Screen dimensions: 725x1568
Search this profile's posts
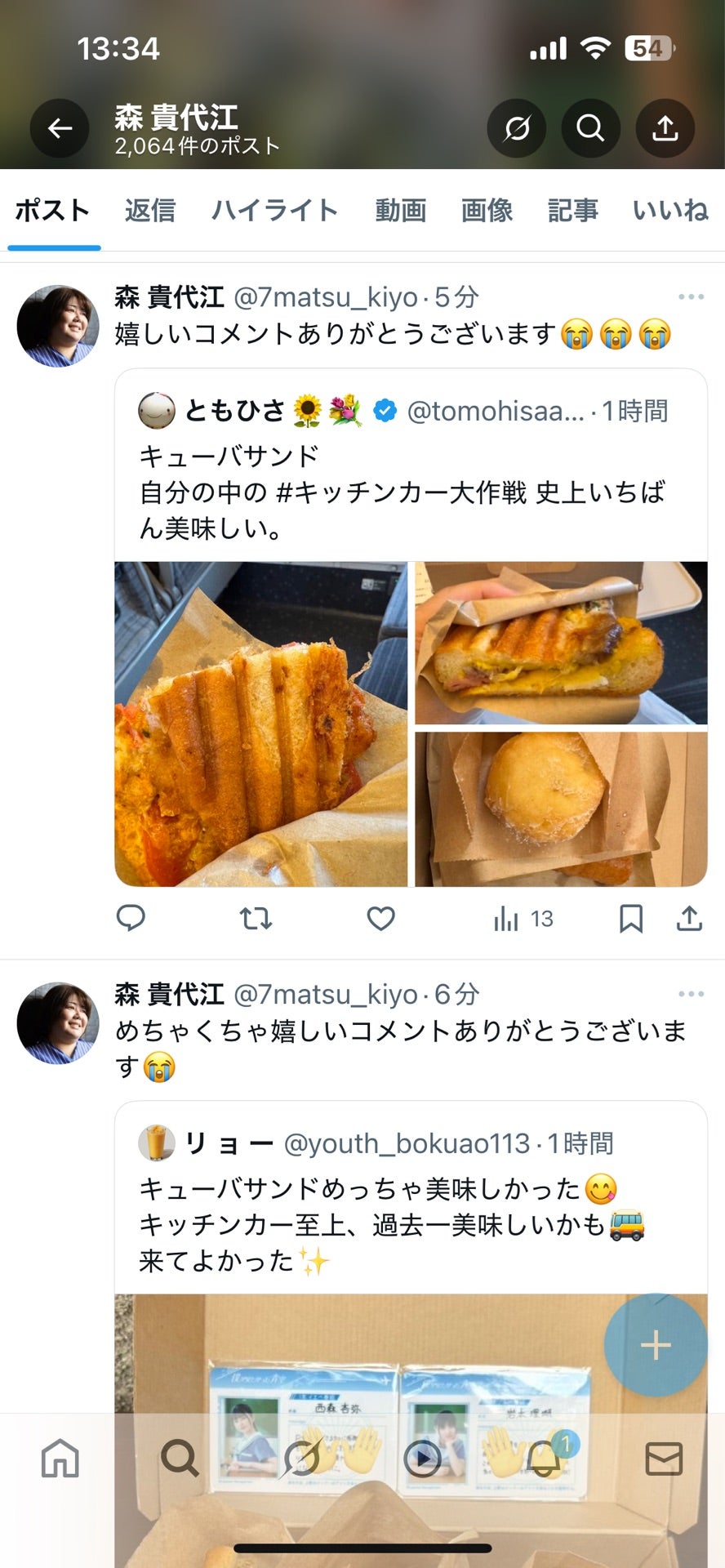590,128
